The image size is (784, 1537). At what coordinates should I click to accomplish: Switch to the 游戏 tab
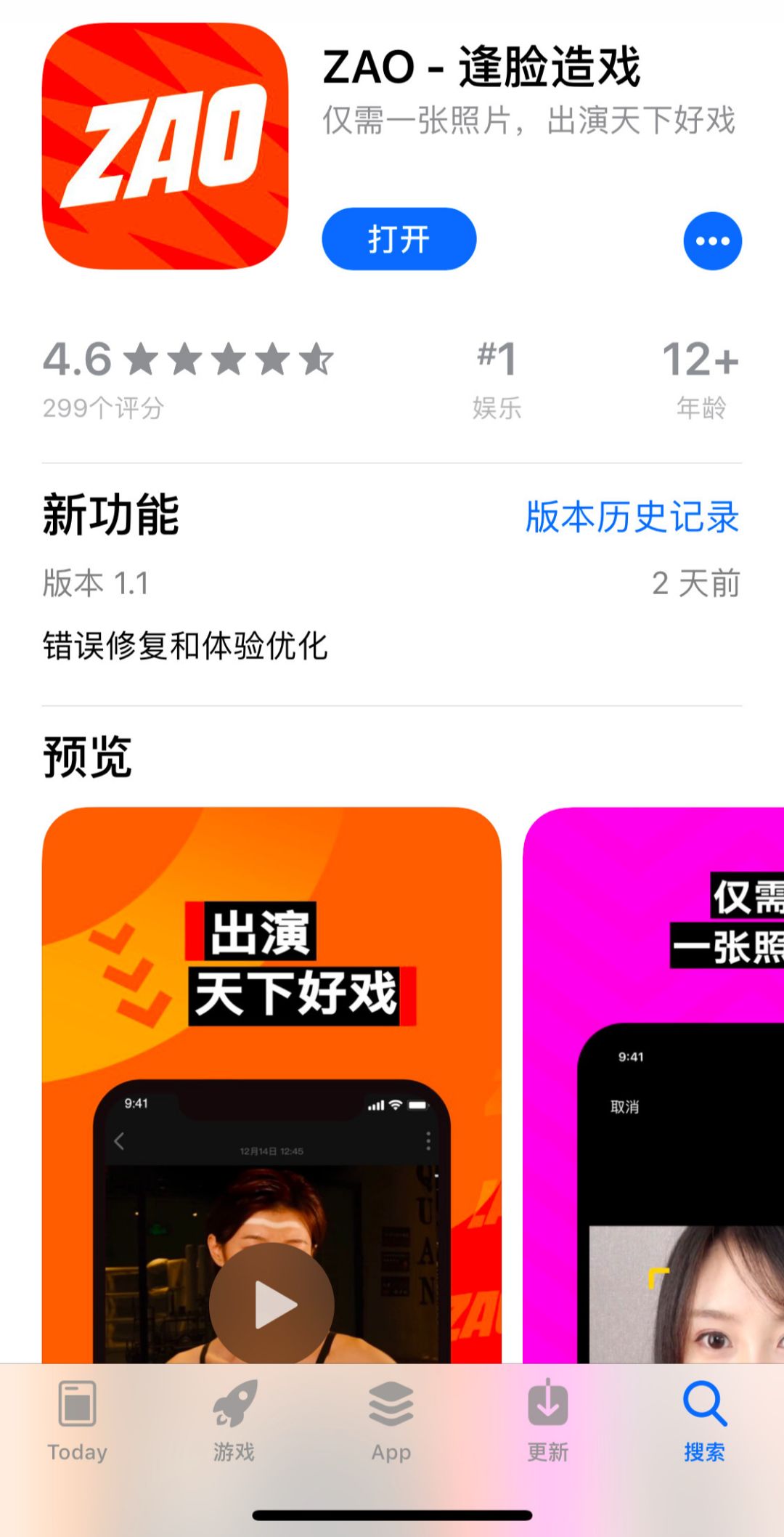[234, 1422]
